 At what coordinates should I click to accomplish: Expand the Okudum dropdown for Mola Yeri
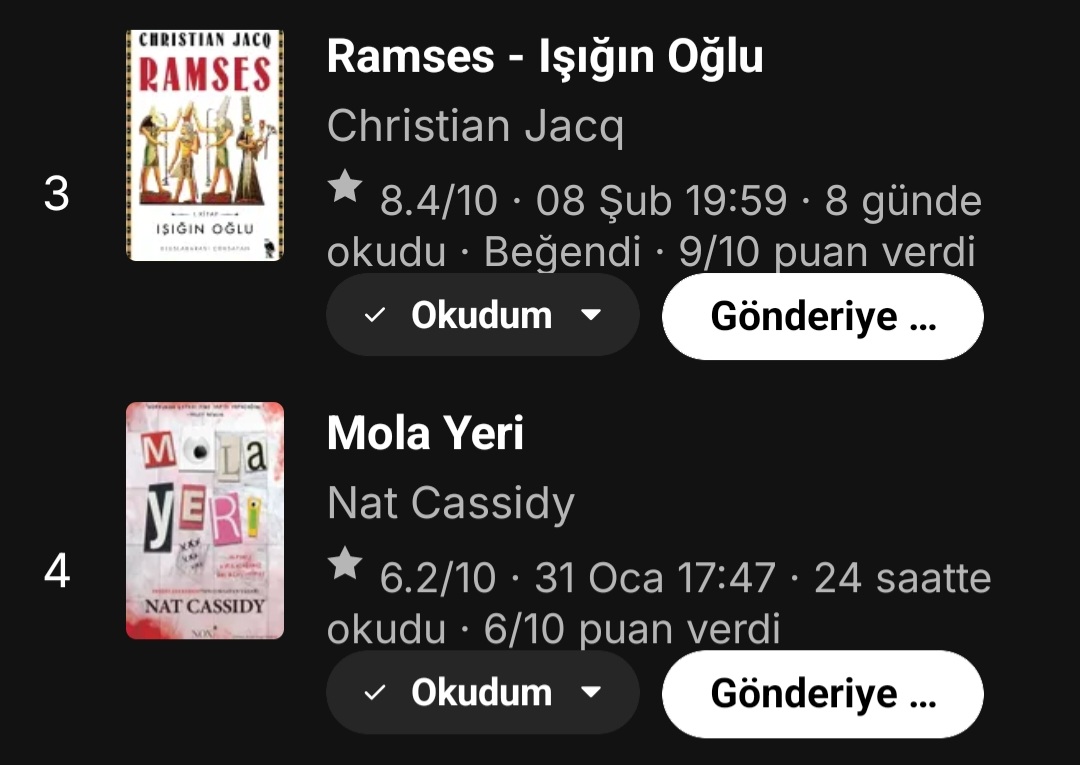[x=591, y=693]
